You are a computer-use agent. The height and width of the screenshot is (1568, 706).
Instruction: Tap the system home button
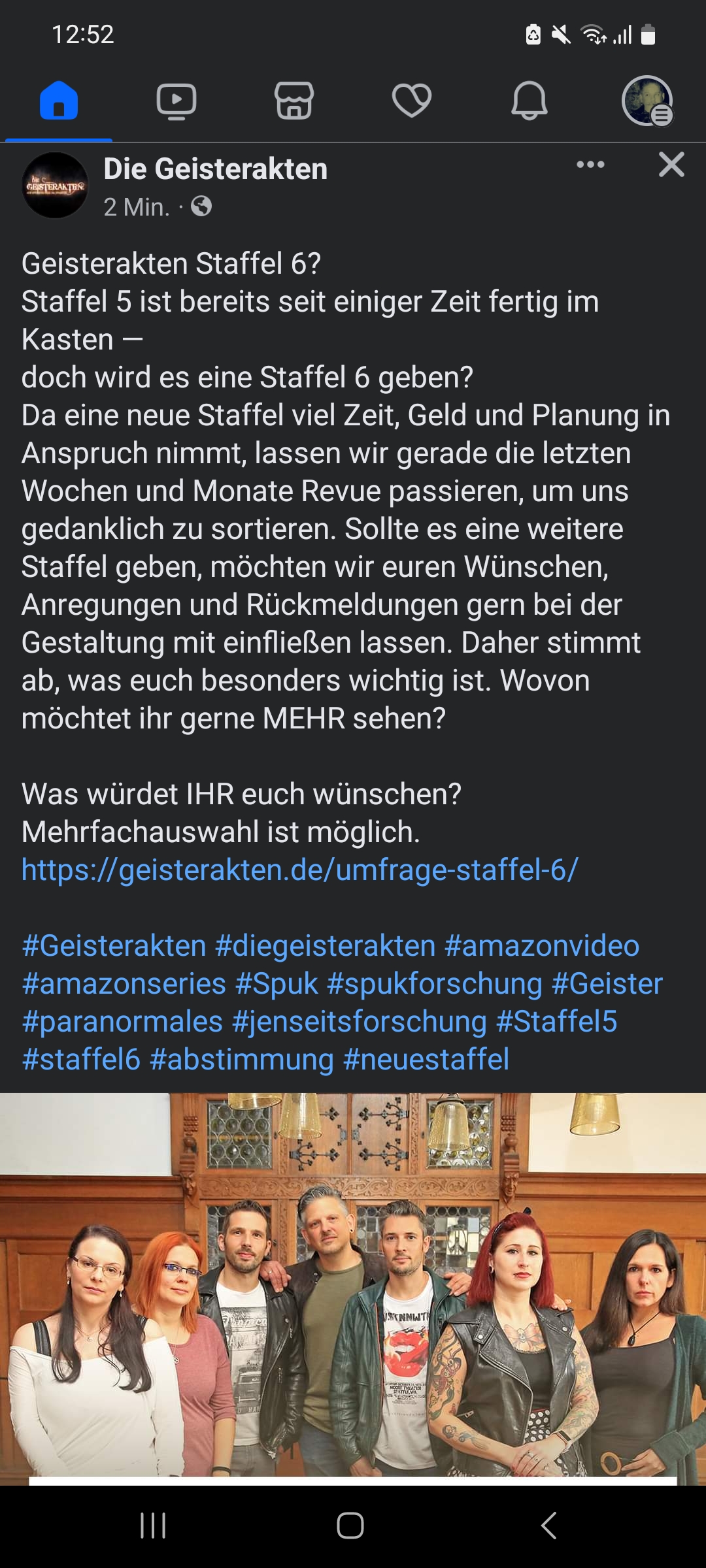pos(350,1526)
